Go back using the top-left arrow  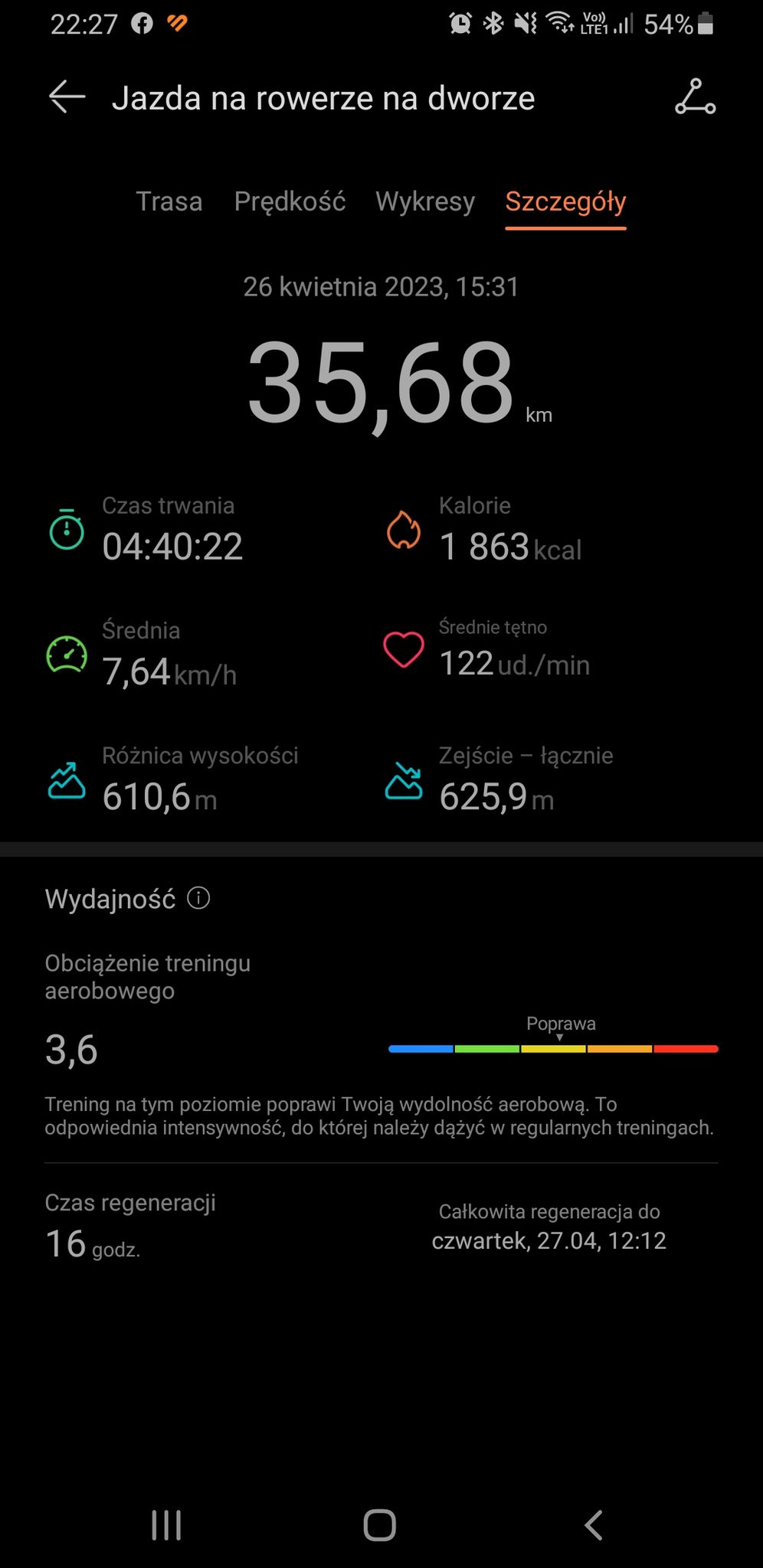click(67, 97)
